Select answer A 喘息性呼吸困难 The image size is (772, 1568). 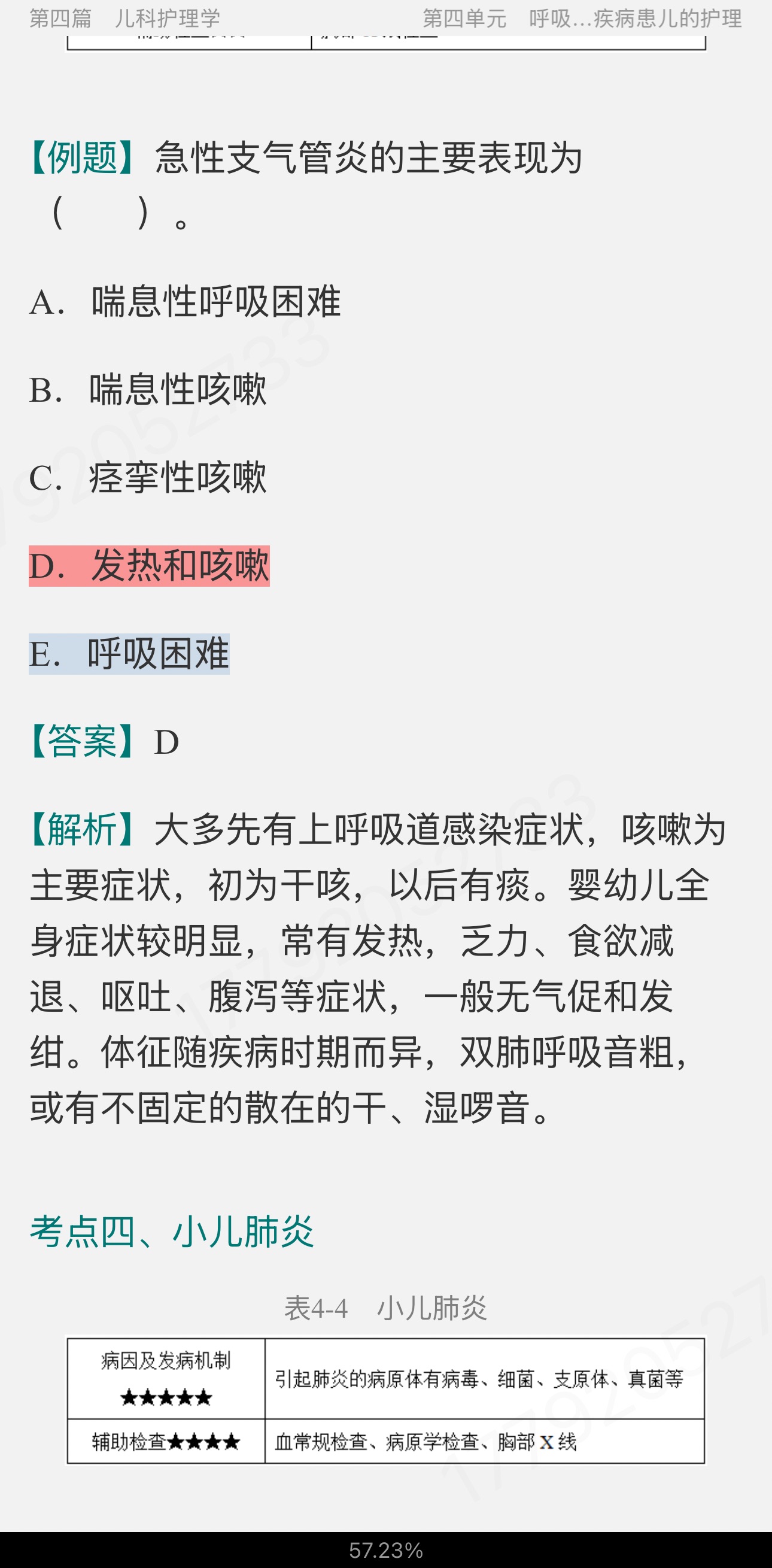185,302
